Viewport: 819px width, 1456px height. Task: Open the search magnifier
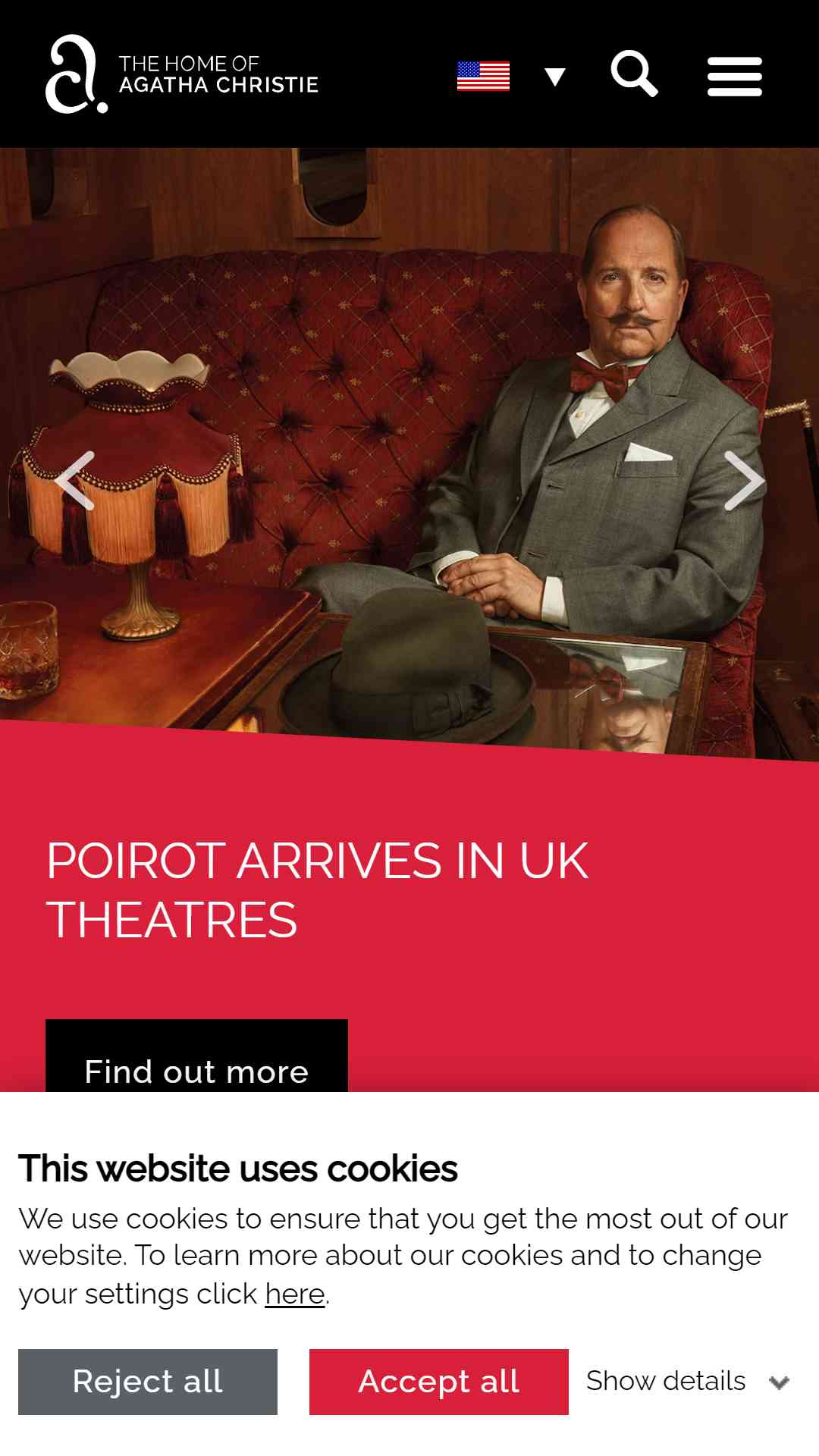[x=634, y=74]
